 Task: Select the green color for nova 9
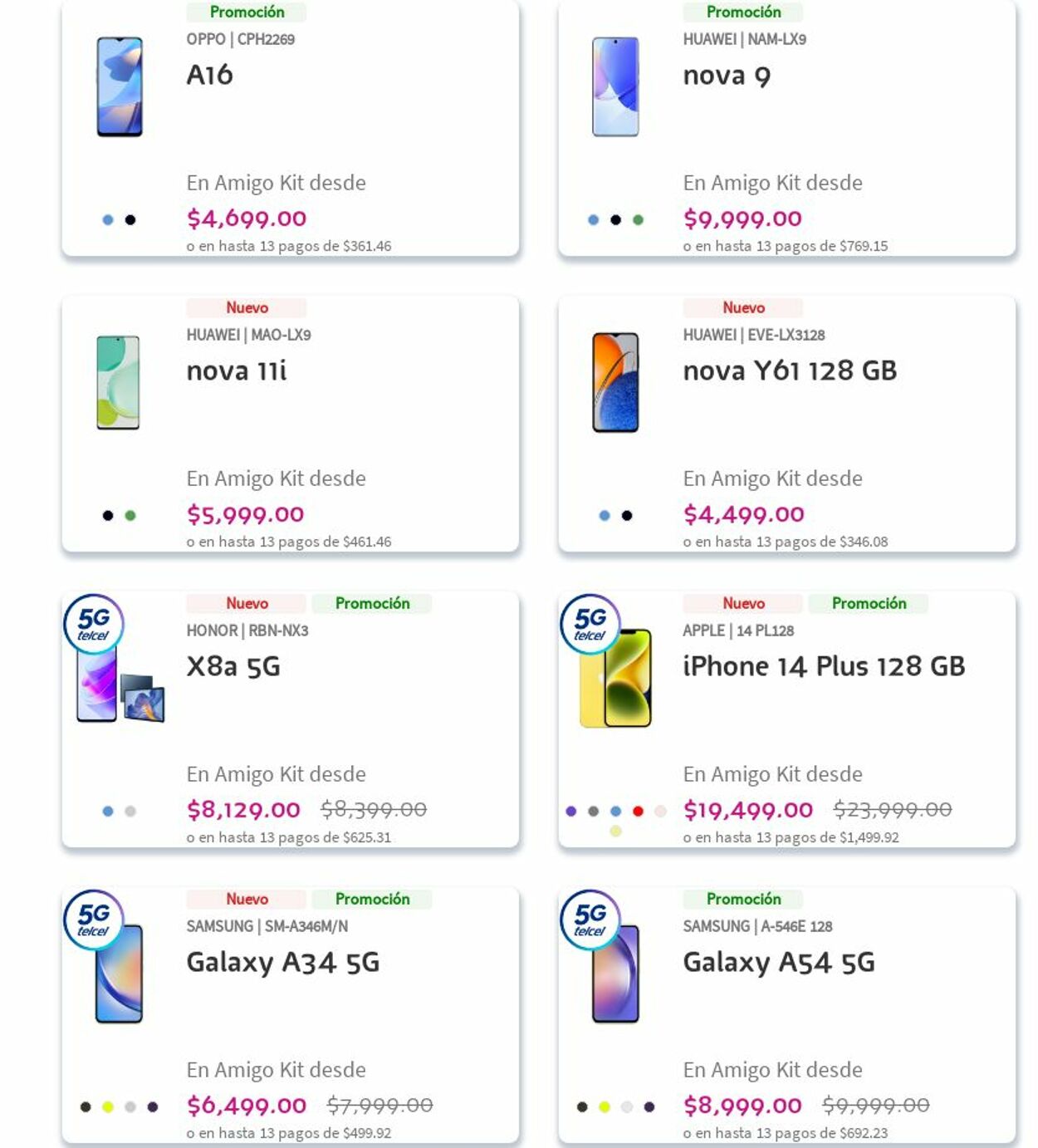tap(638, 220)
